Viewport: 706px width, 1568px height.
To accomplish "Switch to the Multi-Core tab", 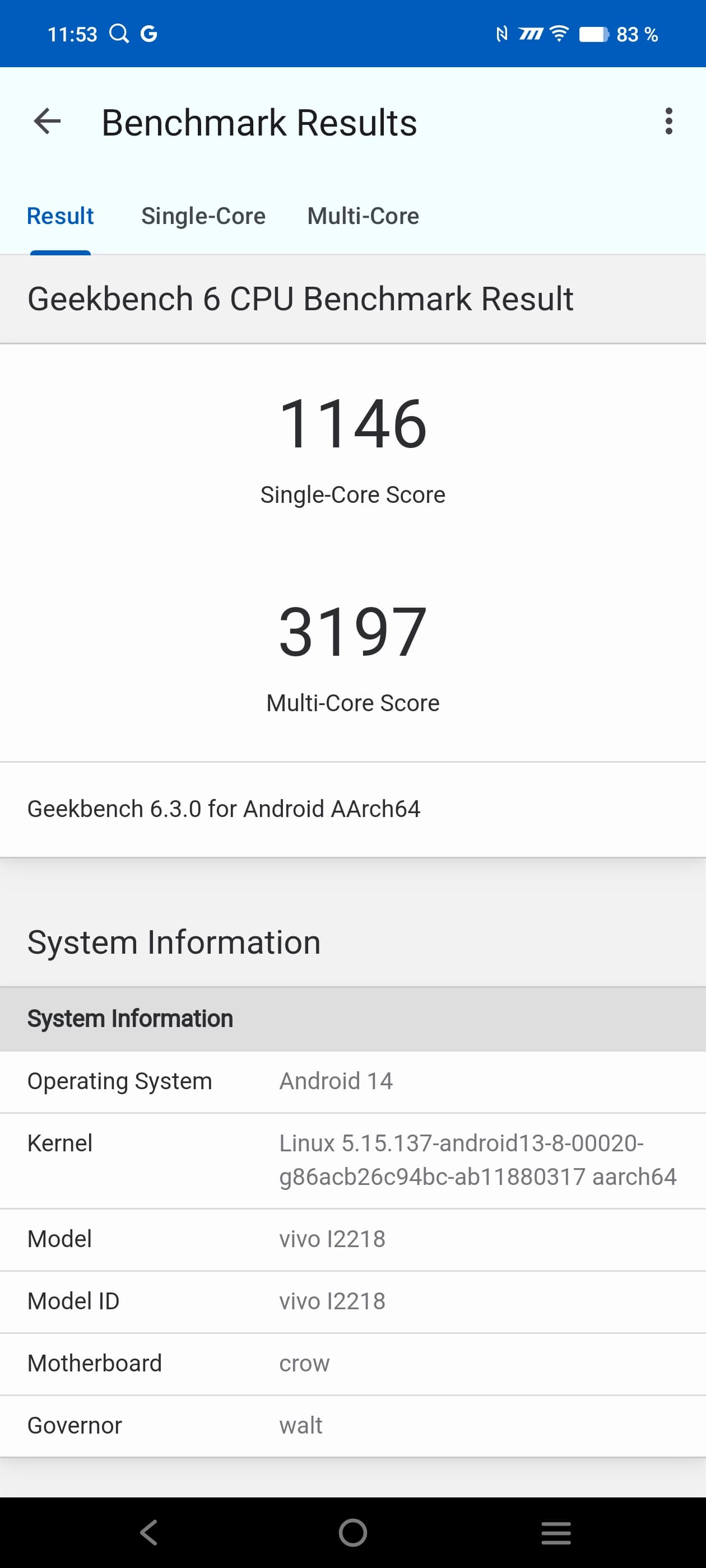I will (x=363, y=216).
